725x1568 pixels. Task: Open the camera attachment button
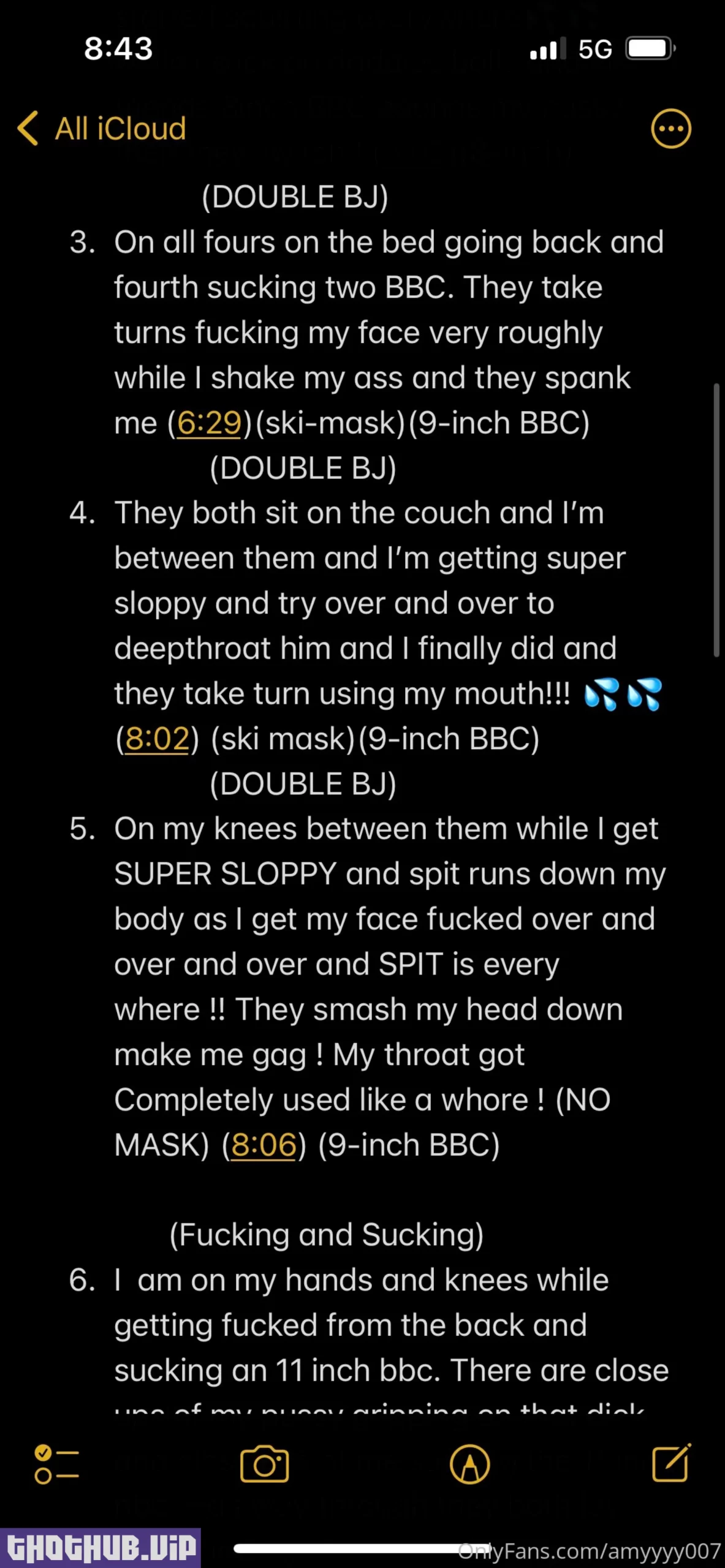264,1464
